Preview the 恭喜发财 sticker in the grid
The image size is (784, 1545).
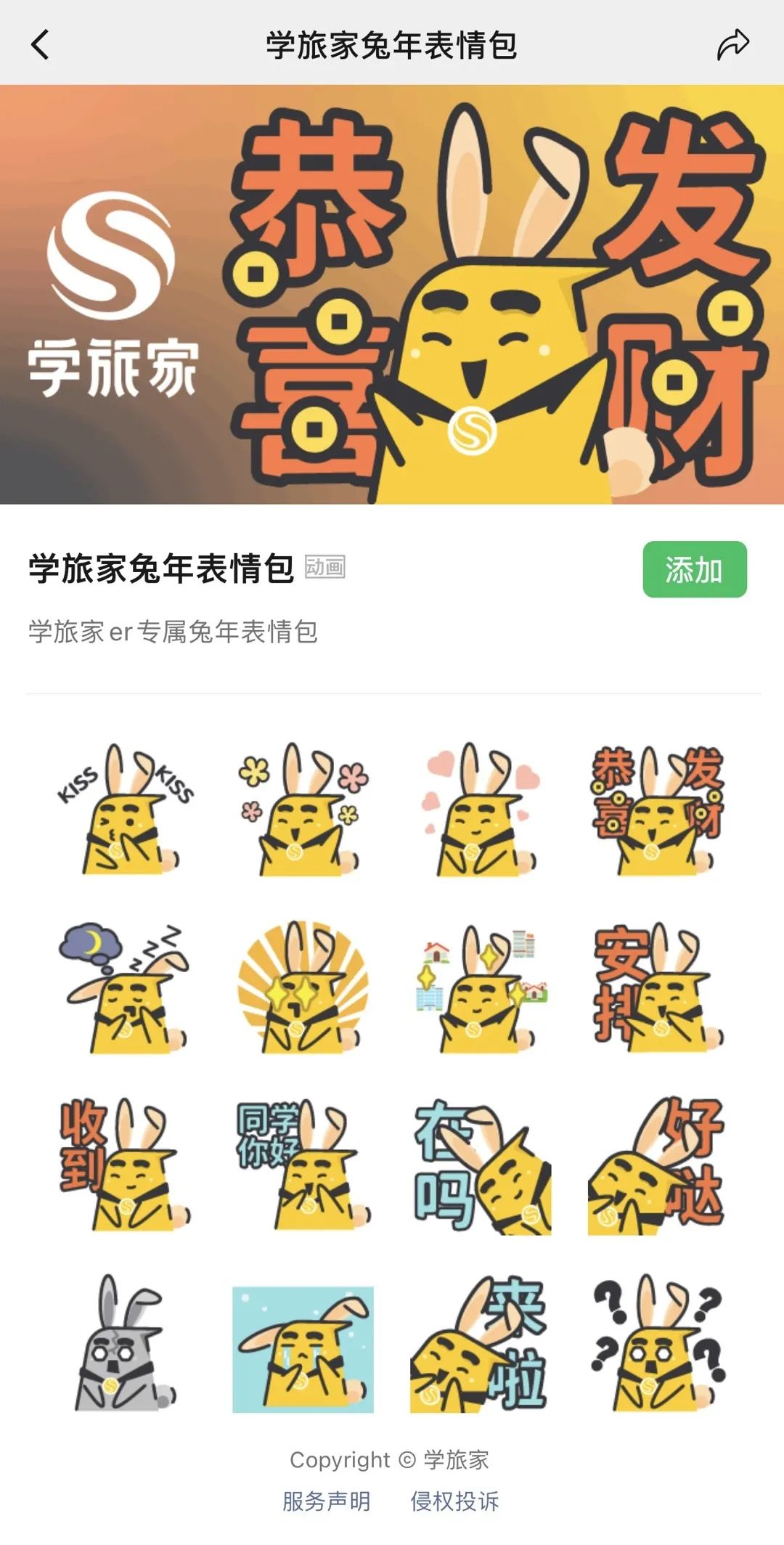[x=658, y=809]
